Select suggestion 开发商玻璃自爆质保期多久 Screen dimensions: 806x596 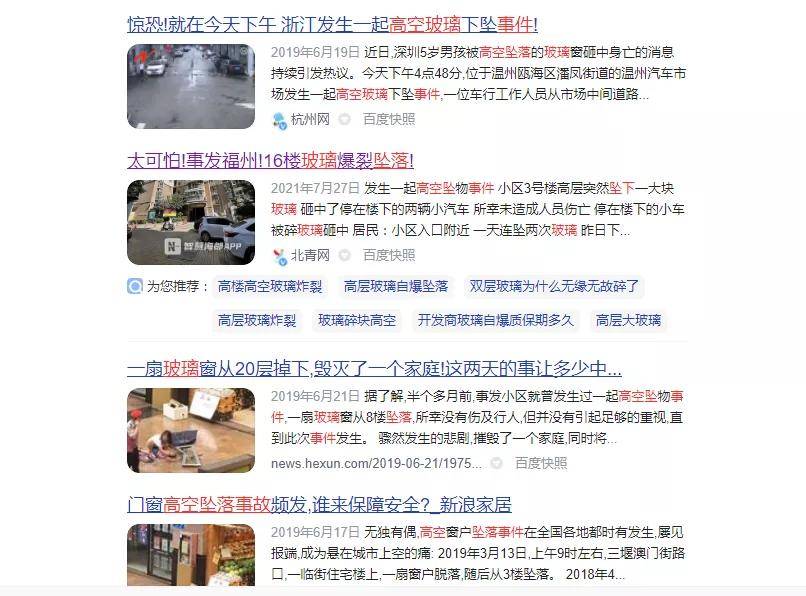click(496, 320)
